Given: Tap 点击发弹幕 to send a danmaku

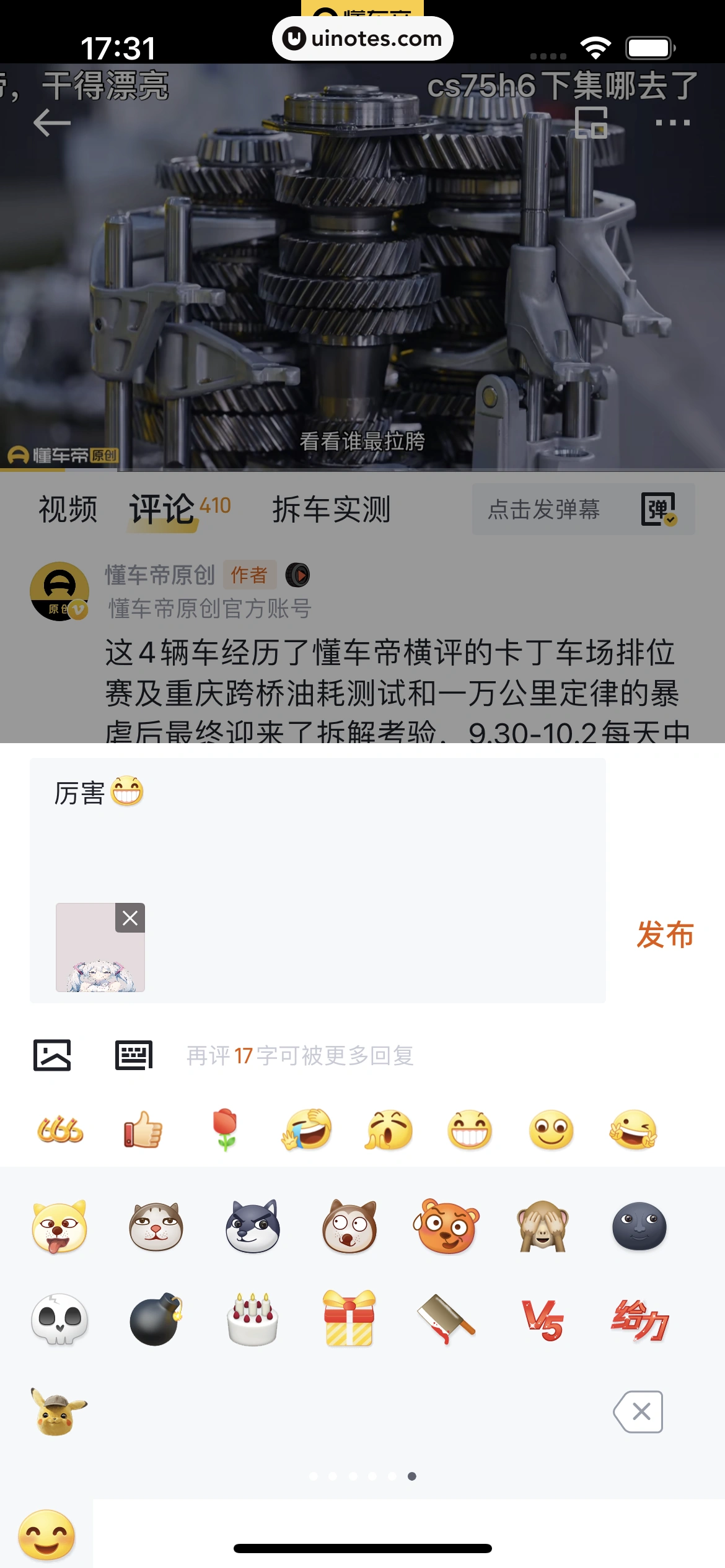Looking at the screenshot, I should pyautogui.click(x=543, y=509).
